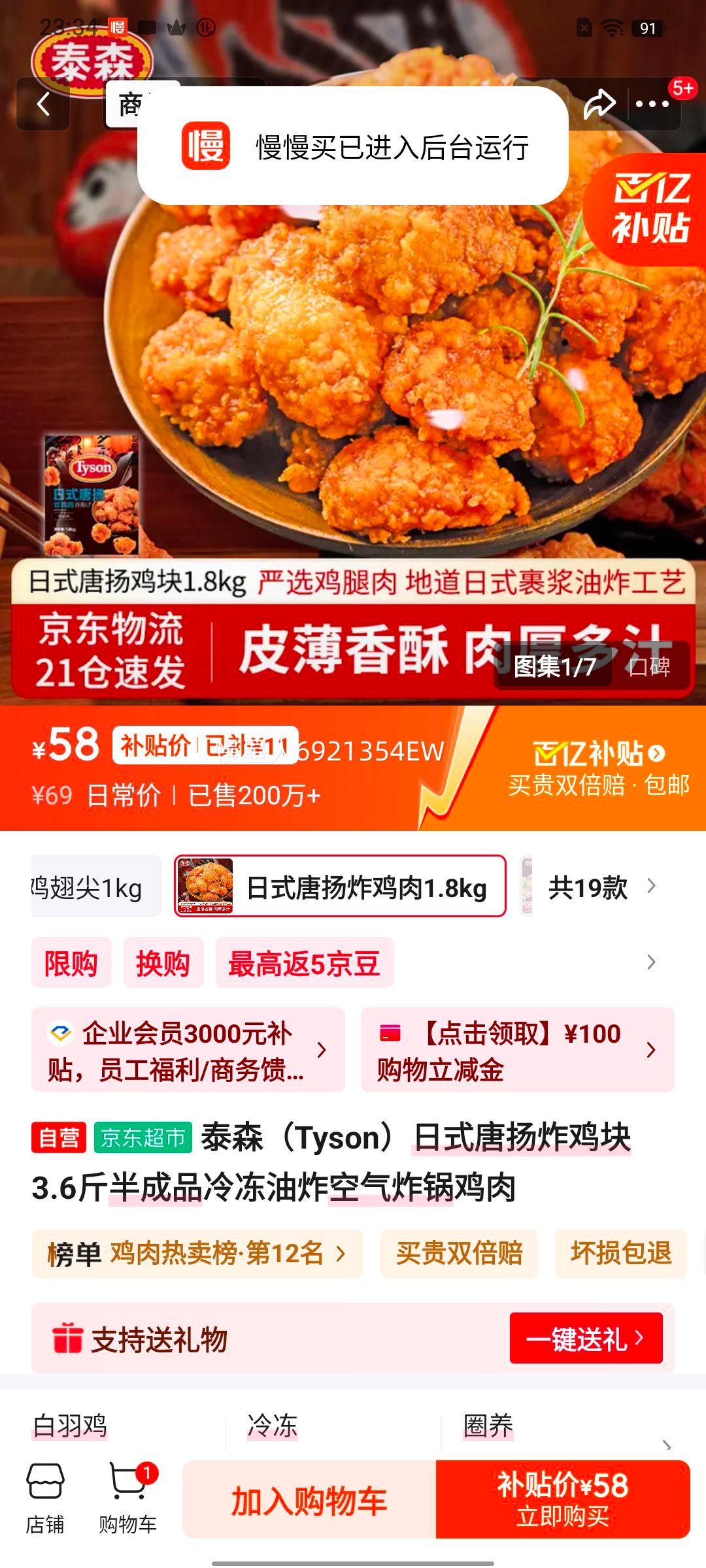Go back with the back arrow

pyautogui.click(x=44, y=105)
